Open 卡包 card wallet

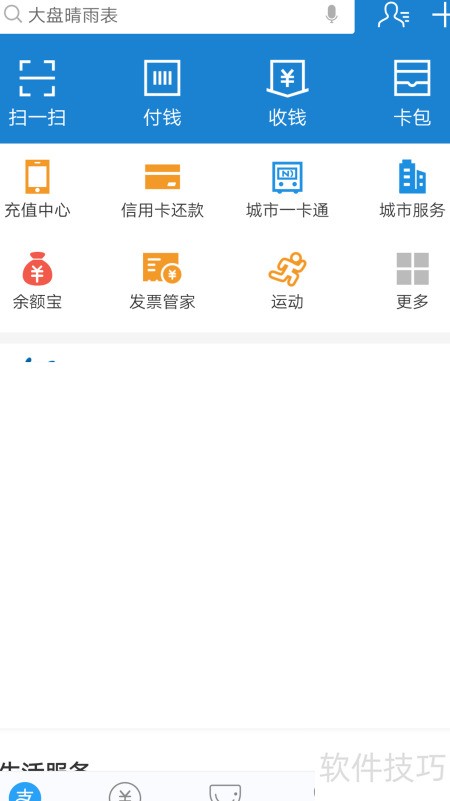click(412, 93)
